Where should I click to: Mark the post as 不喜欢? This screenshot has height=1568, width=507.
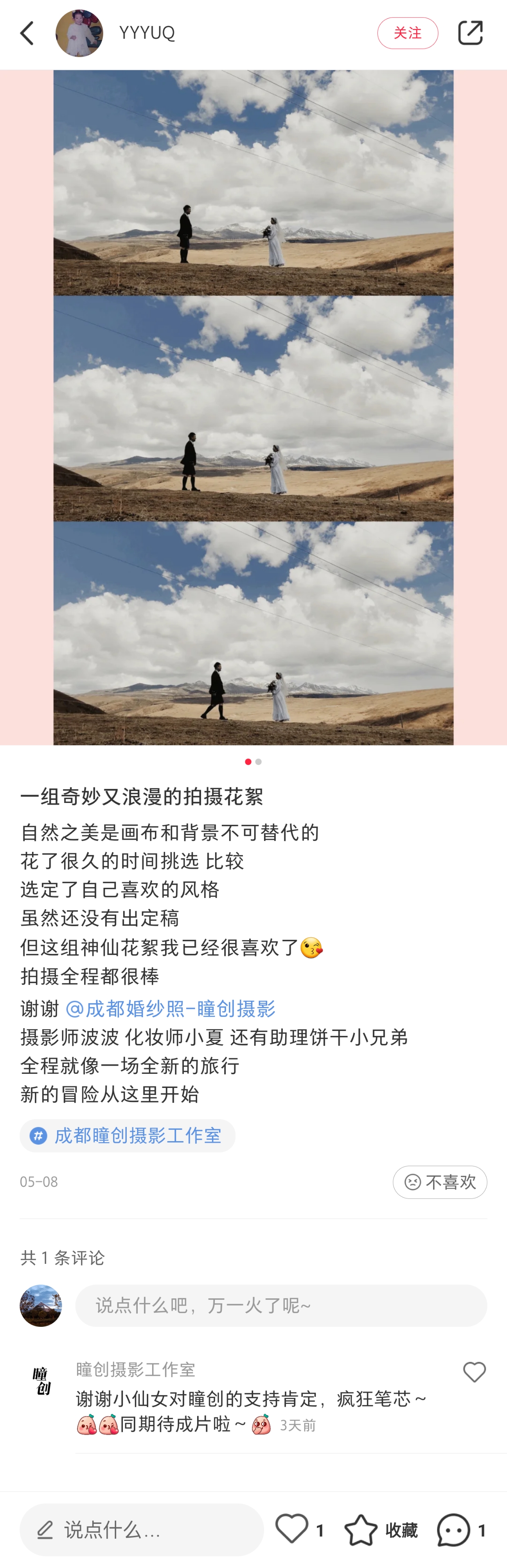[439, 1182]
